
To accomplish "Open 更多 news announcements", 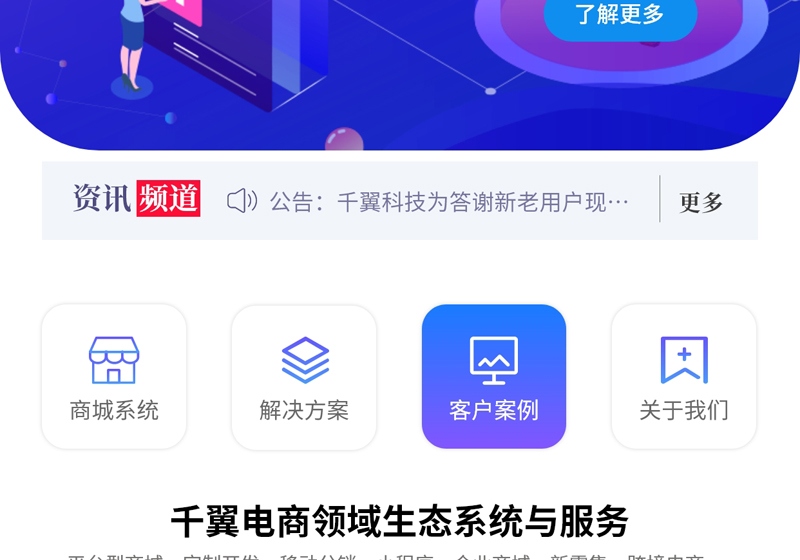I will point(701,202).
